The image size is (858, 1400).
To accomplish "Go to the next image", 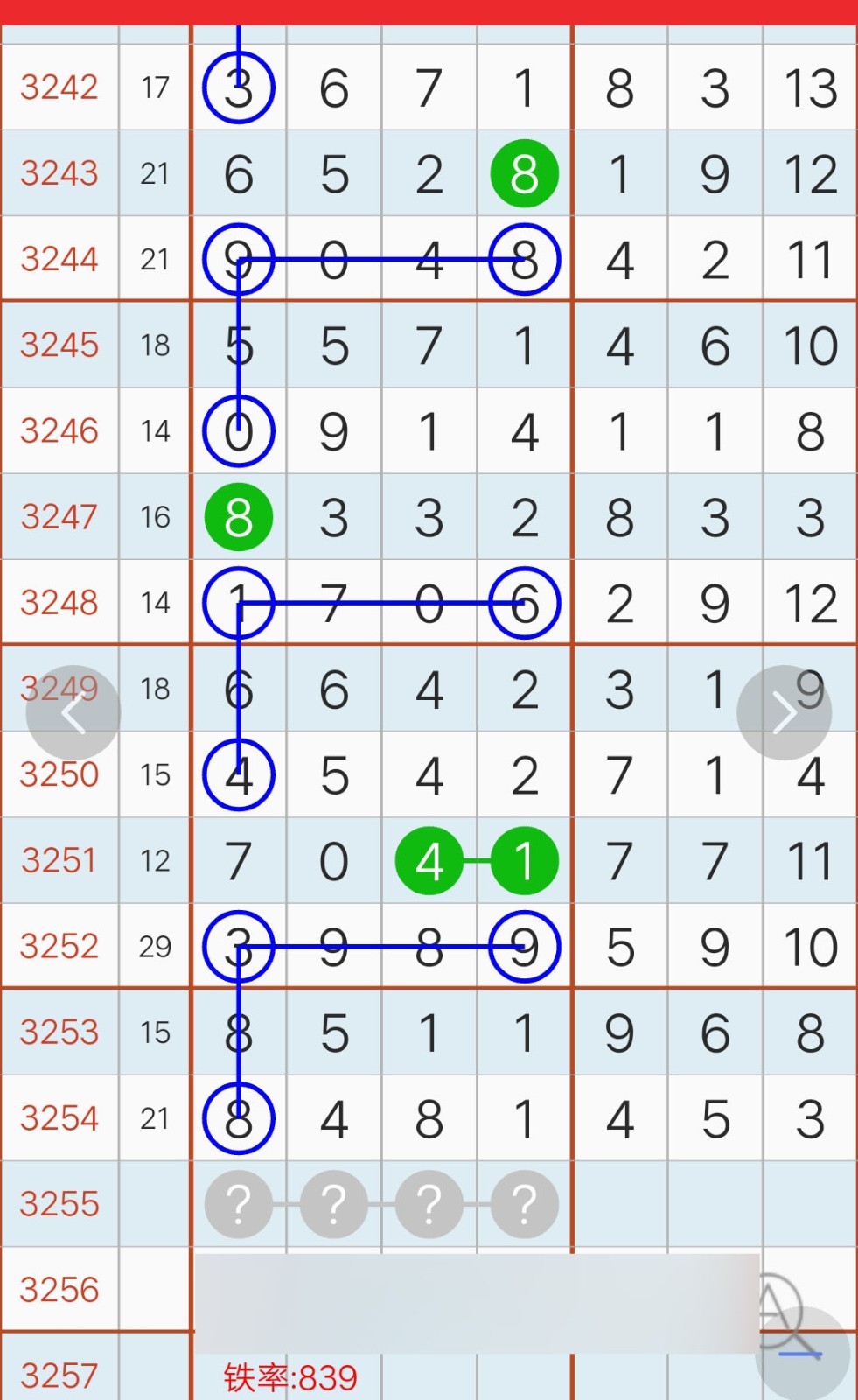I will (x=784, y=713).
